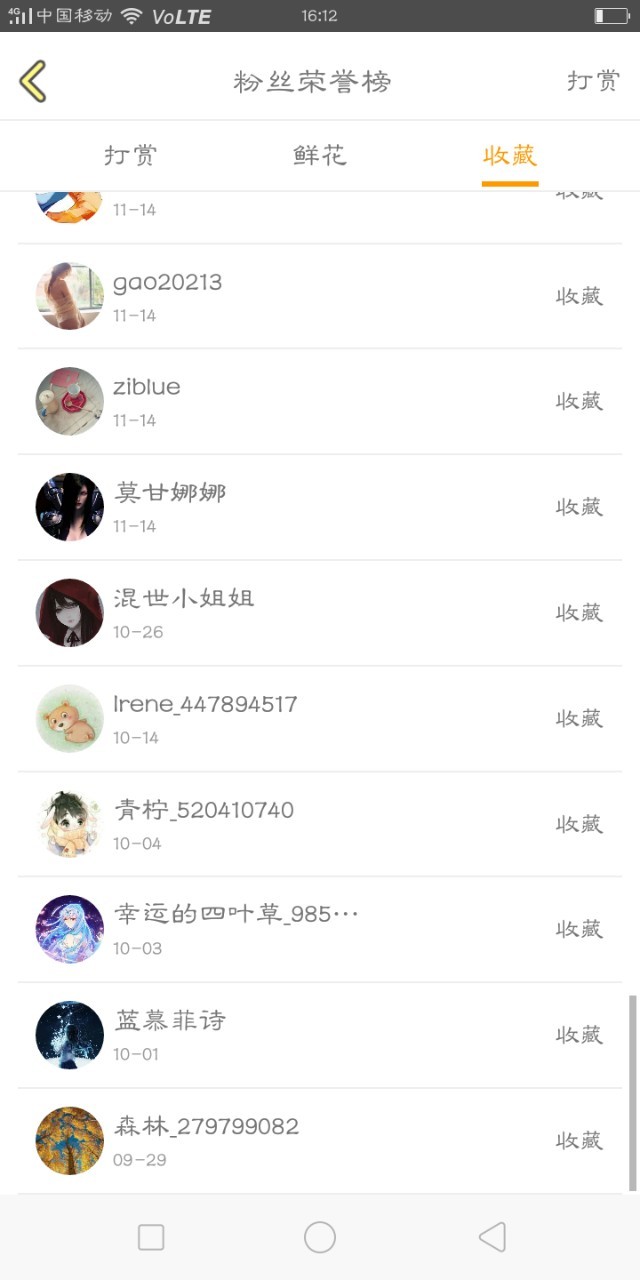
Task: Select the 收藏 tab
Action: point(510,156)
